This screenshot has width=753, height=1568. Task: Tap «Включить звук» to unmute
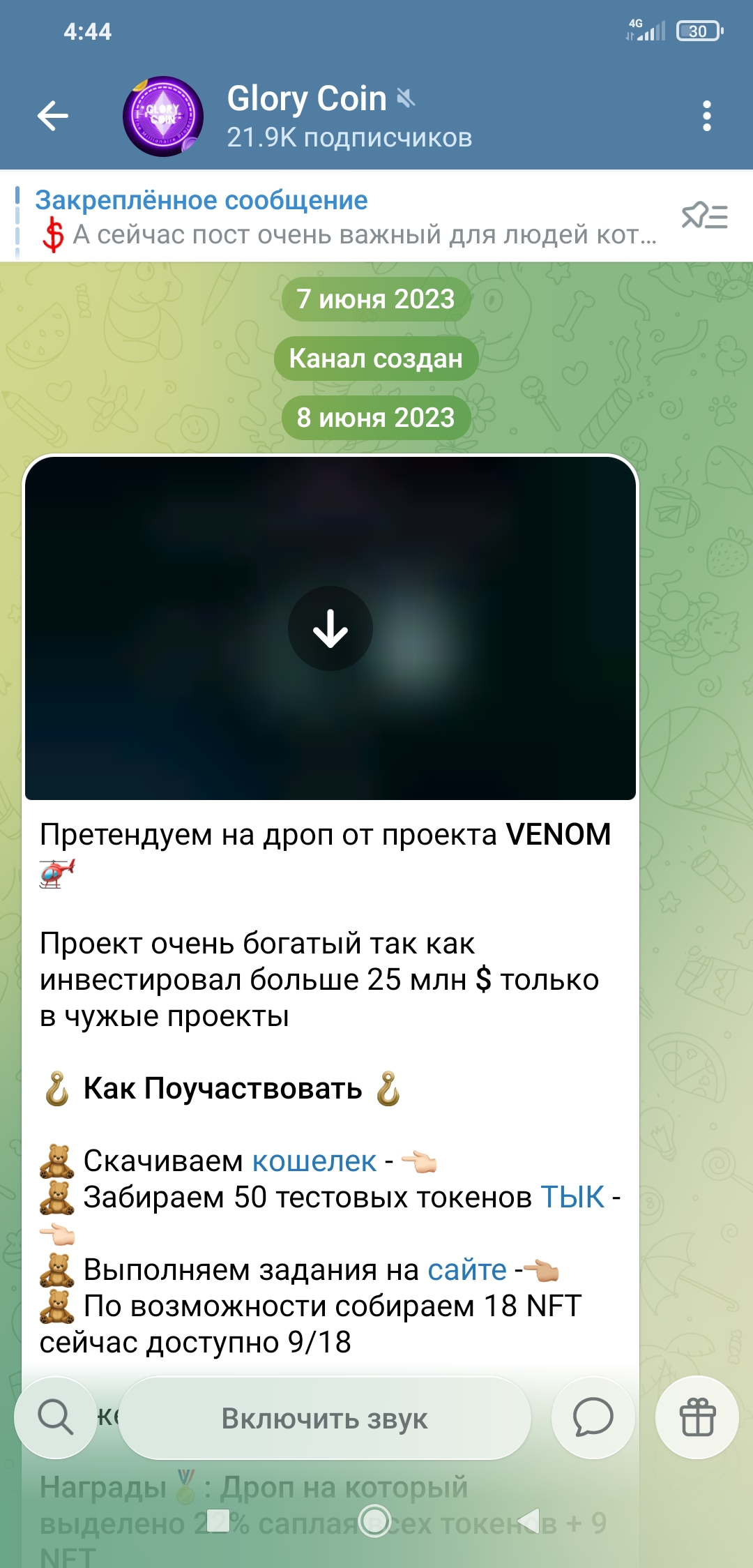[324, 1418]
